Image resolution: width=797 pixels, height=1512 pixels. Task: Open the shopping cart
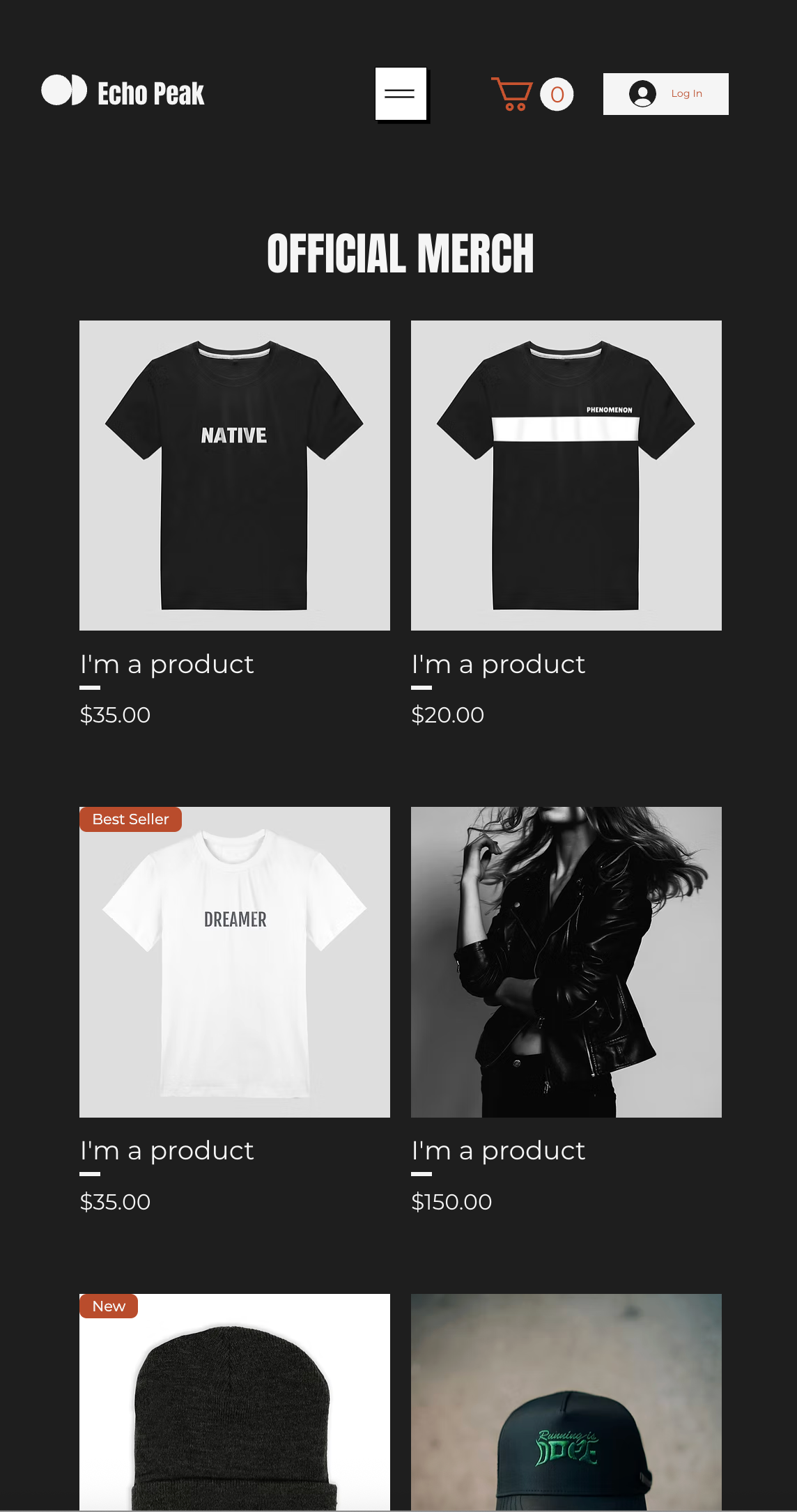coord(532,94)
